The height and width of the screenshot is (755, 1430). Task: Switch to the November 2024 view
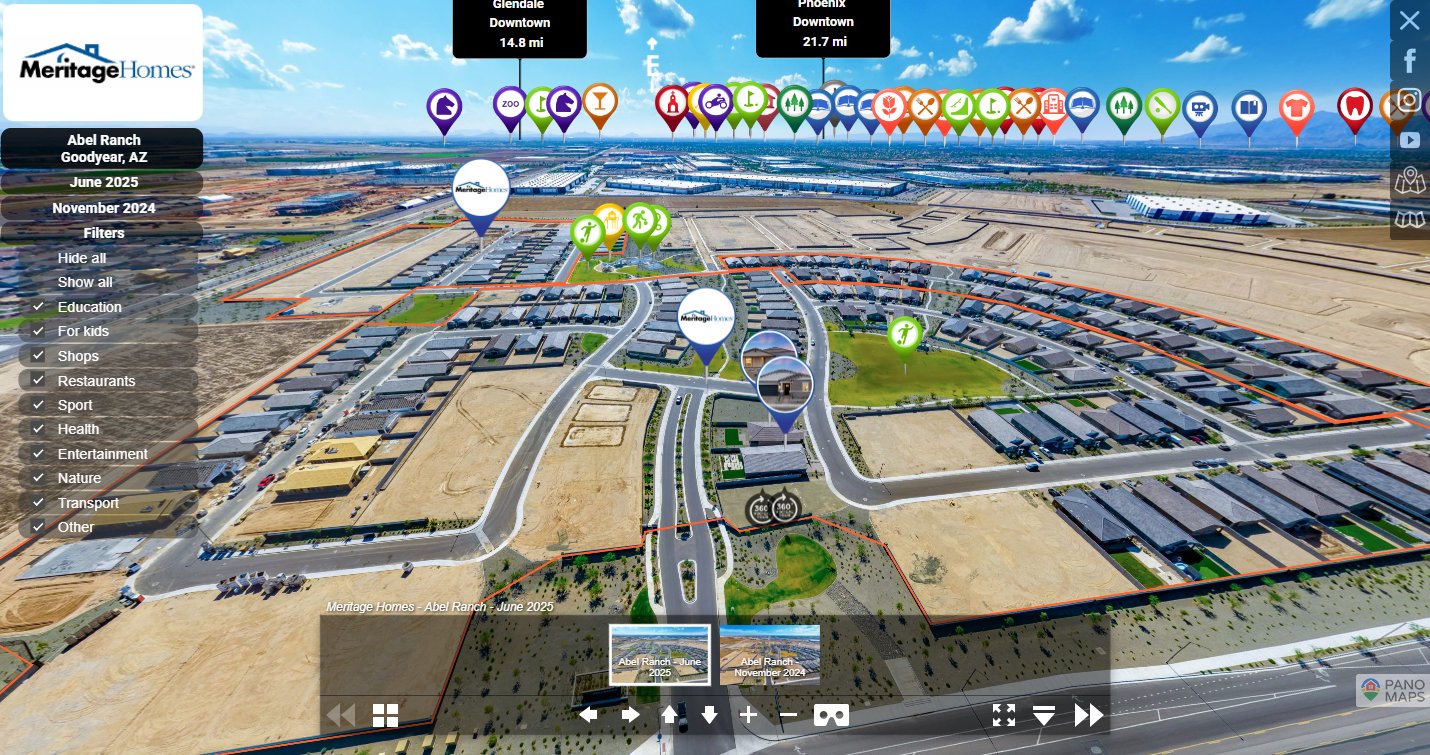point(103,208)
